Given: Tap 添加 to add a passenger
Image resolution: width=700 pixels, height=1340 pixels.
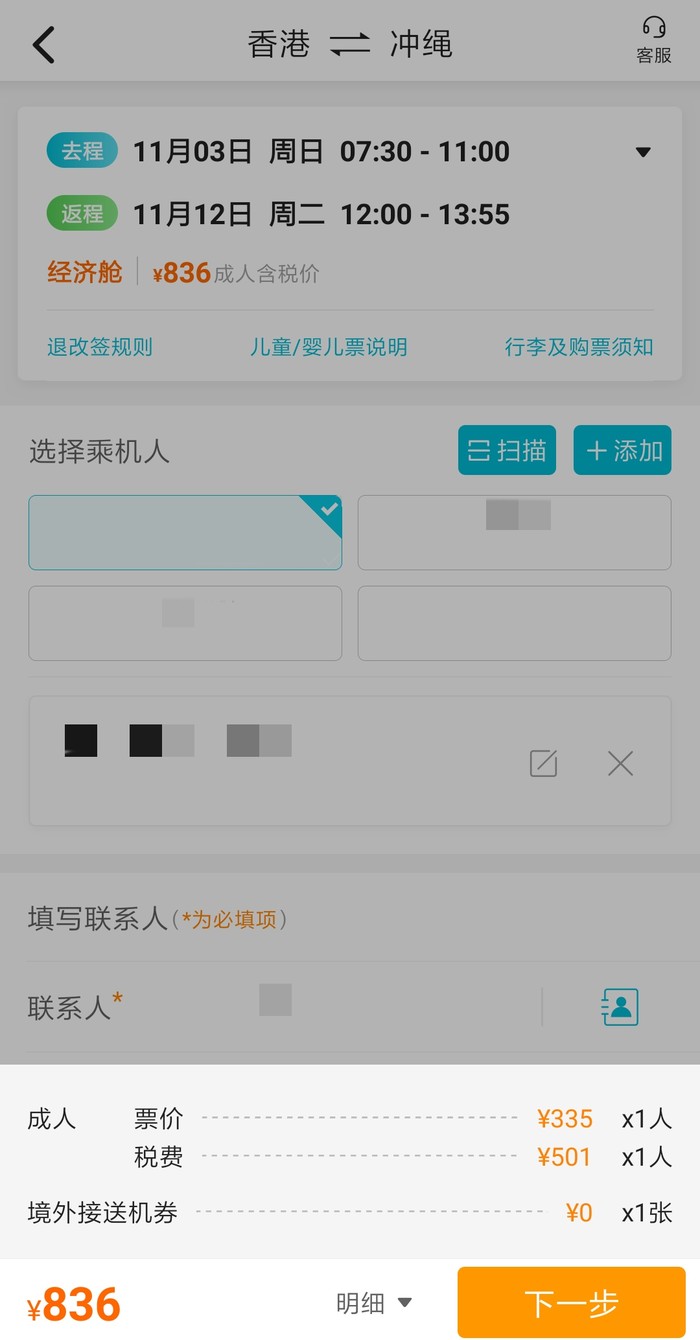Looking at the screenshot, I should coord(622,450).
